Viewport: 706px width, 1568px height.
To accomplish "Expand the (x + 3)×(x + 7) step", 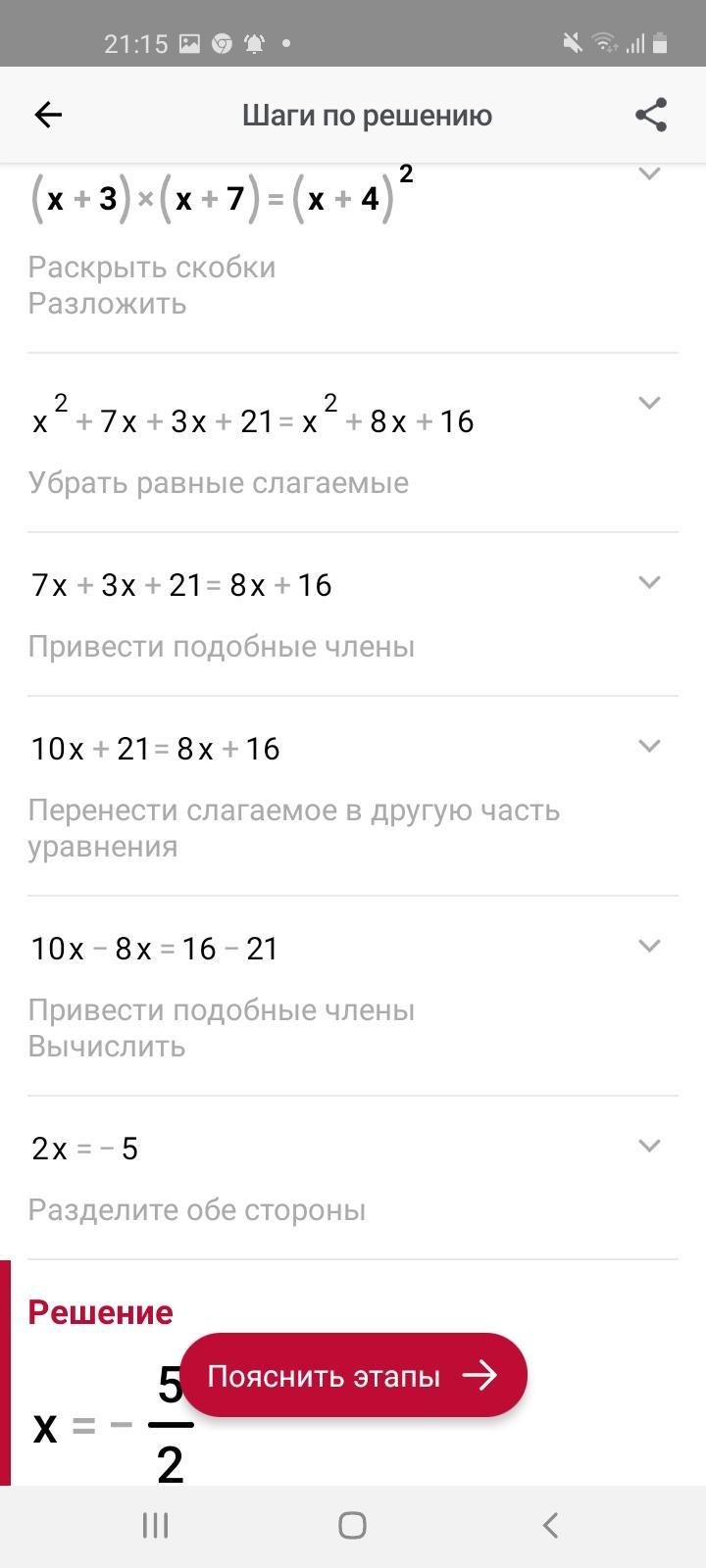I will (649, 174).
